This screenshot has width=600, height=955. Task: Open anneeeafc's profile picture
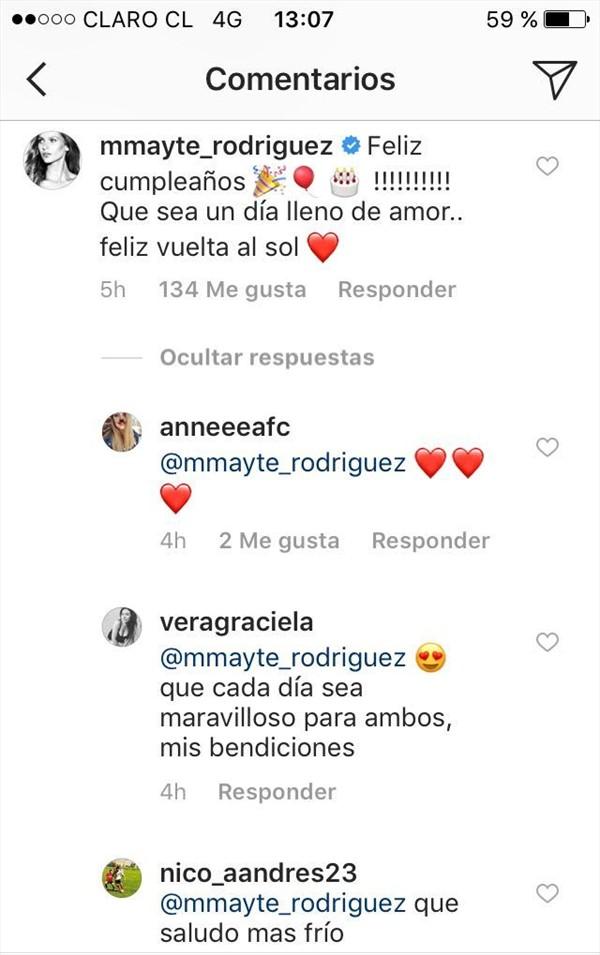(122, 431)
